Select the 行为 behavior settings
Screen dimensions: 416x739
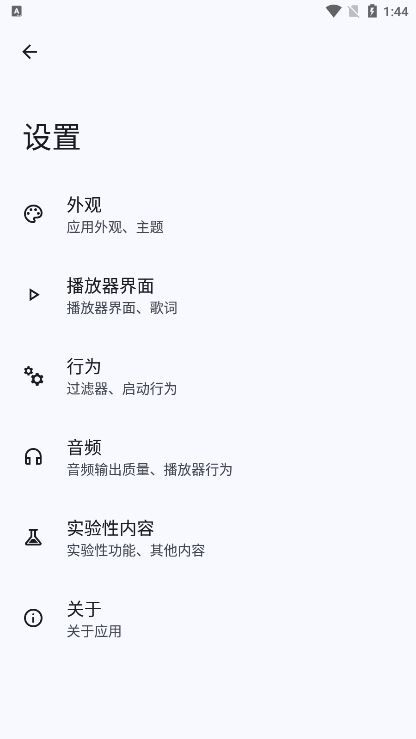point(208,376)
